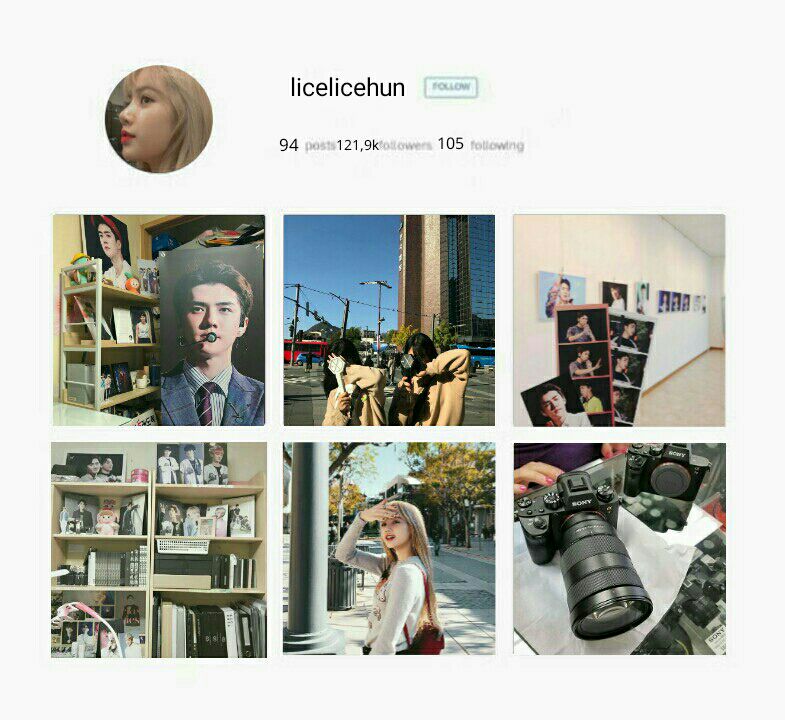Open the gallery wall photo post
This screenshot has width=785, height=720.
pyautogui.click(x=619, y=320)
